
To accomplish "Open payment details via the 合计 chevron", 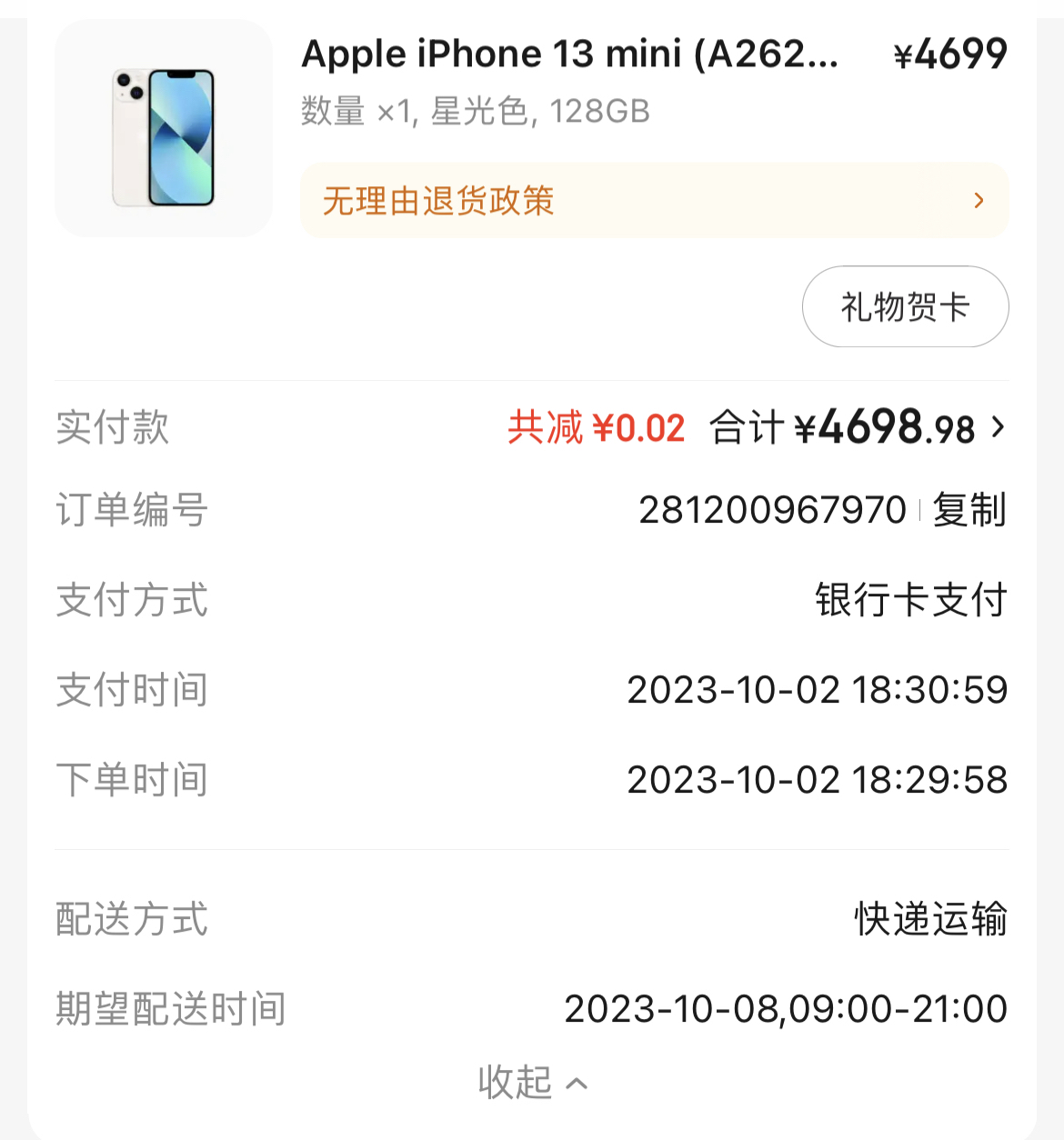I will [x=998, y=427].
